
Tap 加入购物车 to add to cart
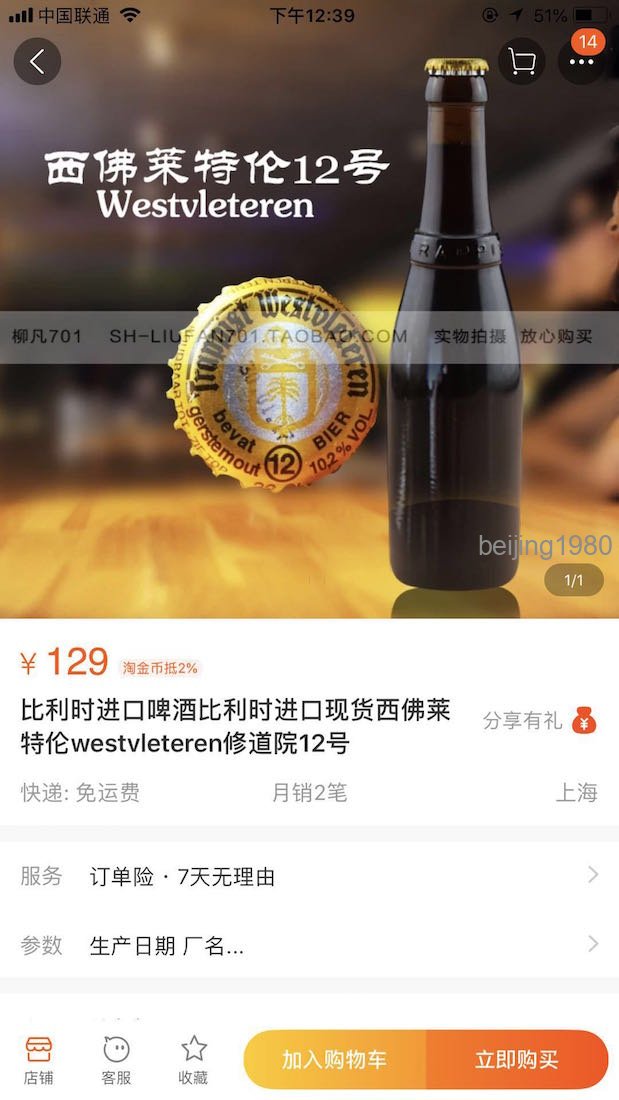[335, 1059]
